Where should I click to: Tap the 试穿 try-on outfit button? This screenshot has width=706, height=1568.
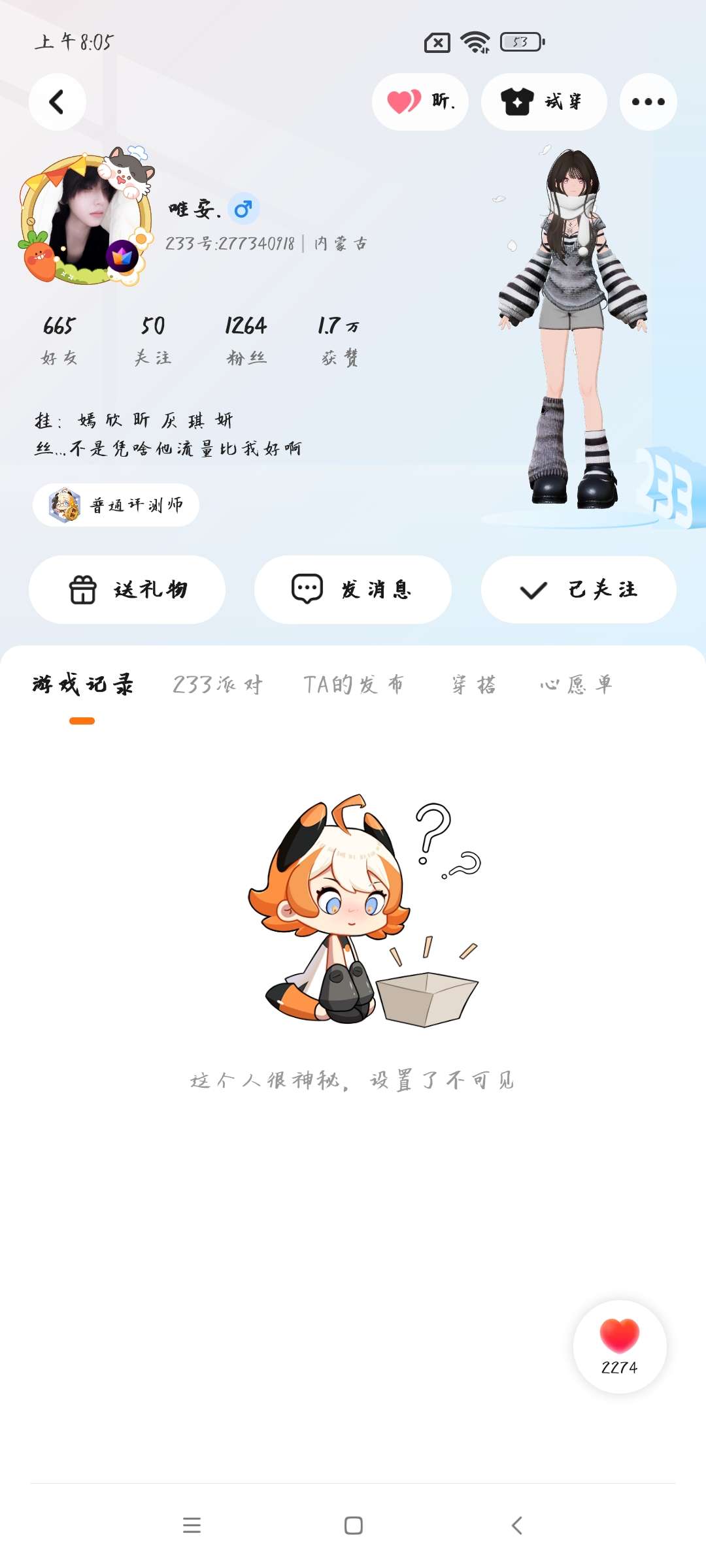pos(544,102)
